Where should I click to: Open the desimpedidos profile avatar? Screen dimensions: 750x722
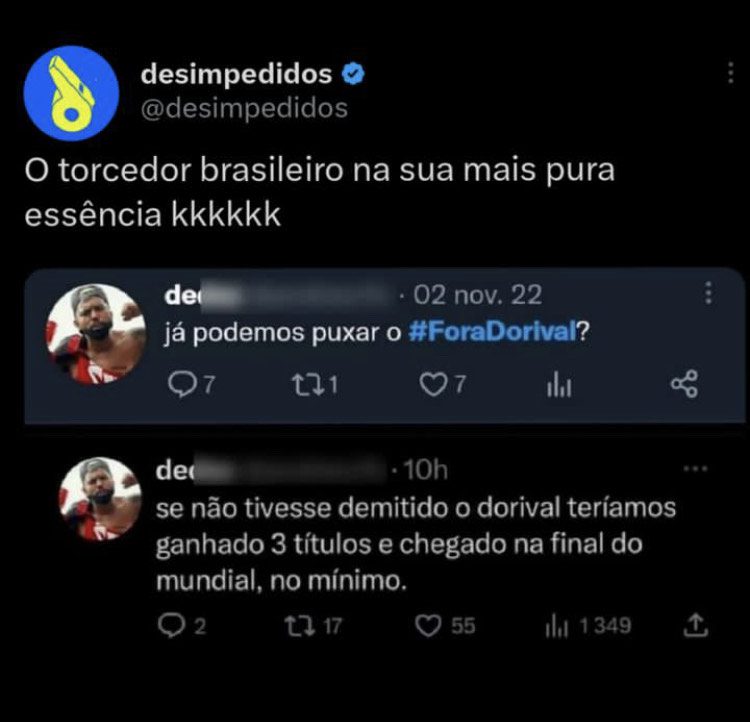click(71, 93)
